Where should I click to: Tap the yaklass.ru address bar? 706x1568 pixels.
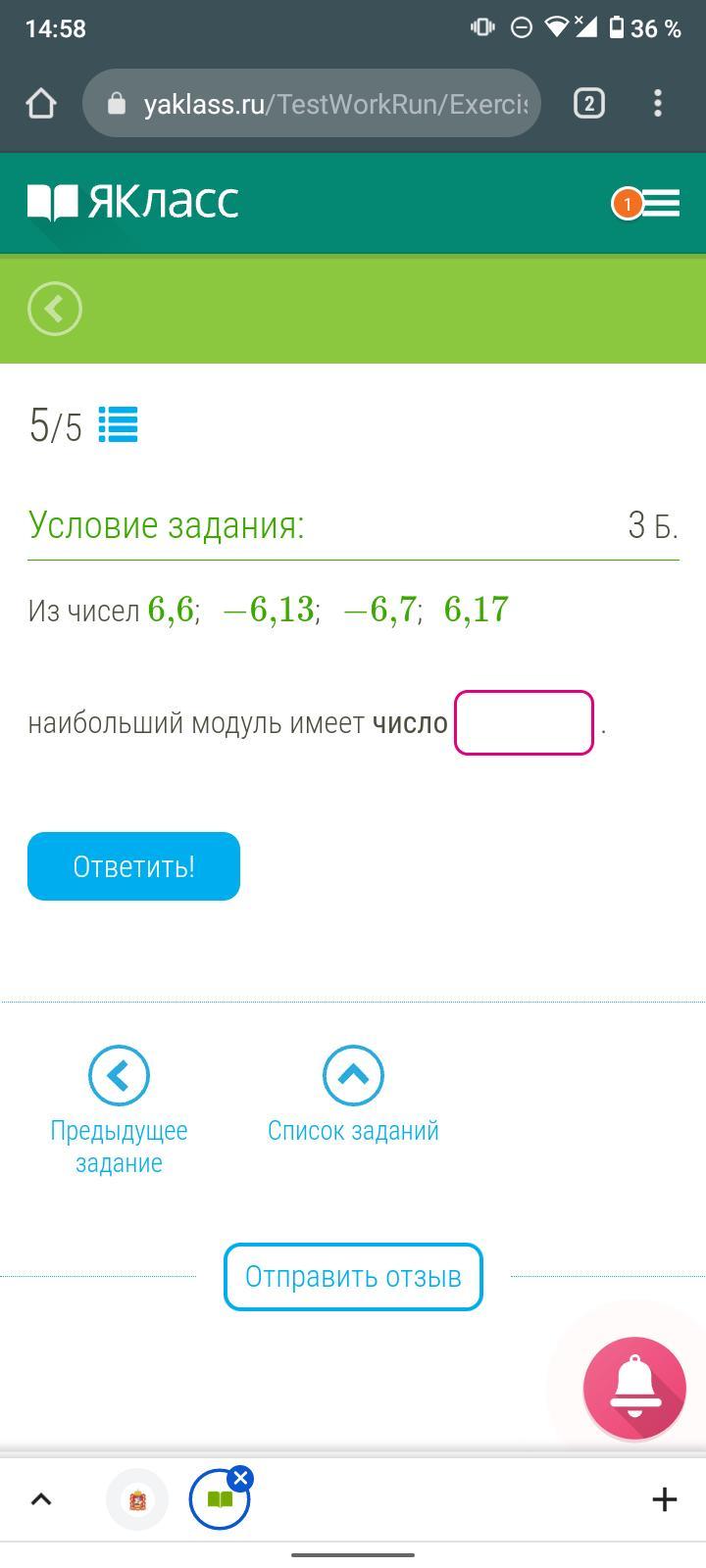click(324, 104)
